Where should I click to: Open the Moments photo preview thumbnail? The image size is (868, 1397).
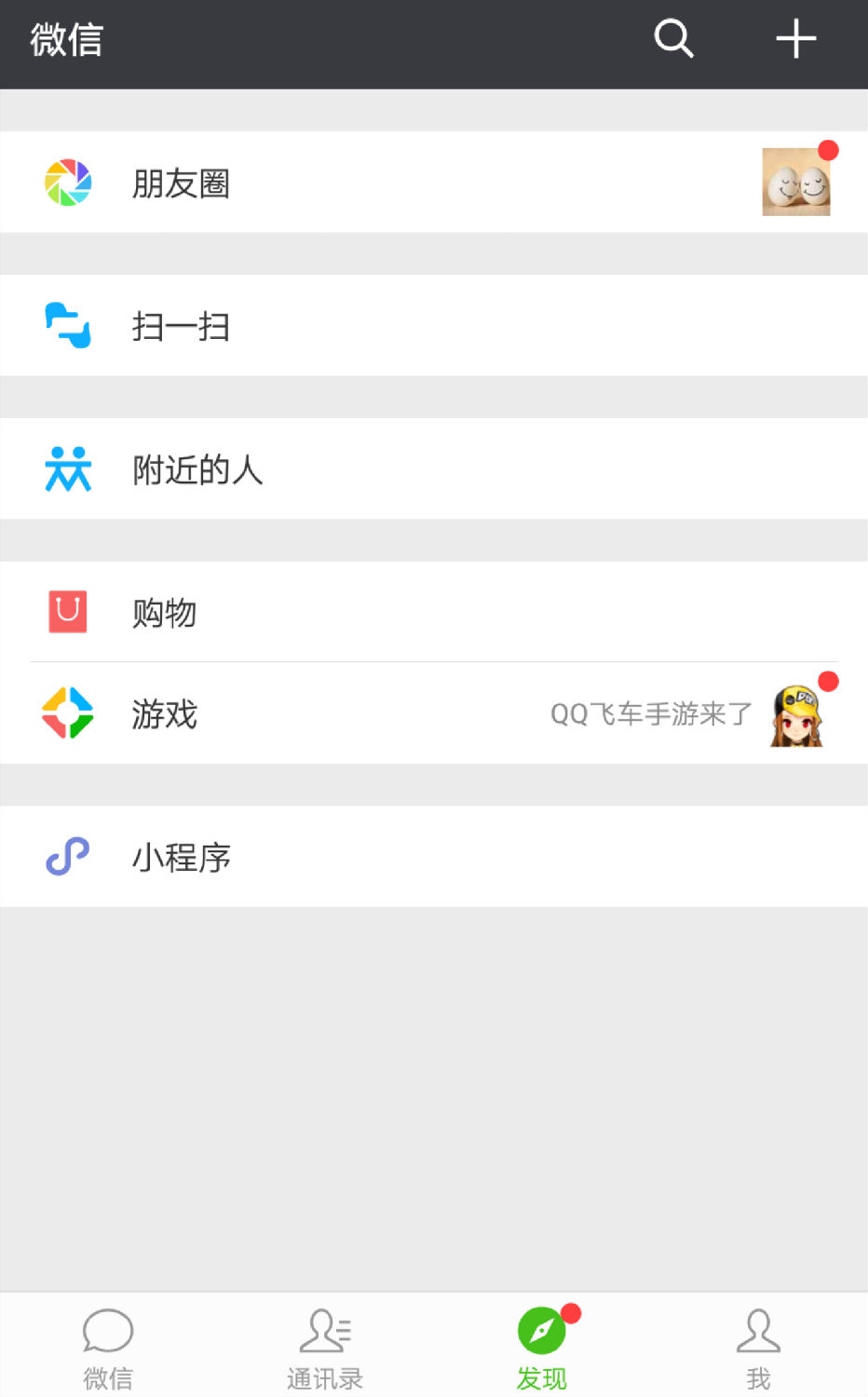coord(795,180)
